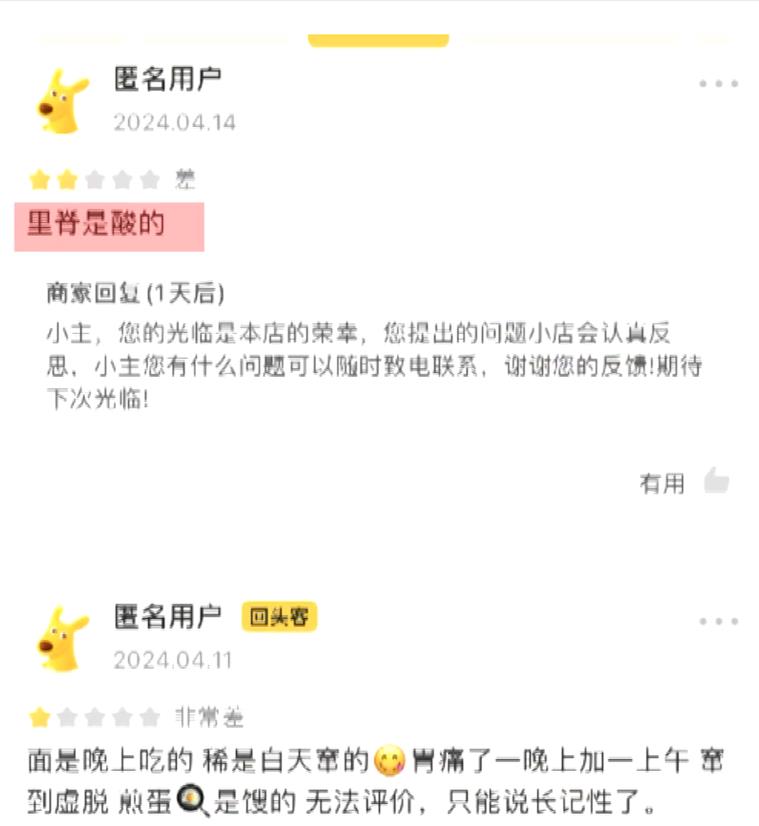This screenshot has height=826, width=759.
Task: Mark the 里脊是酸的 review as 有用
Action: (714, 482)
